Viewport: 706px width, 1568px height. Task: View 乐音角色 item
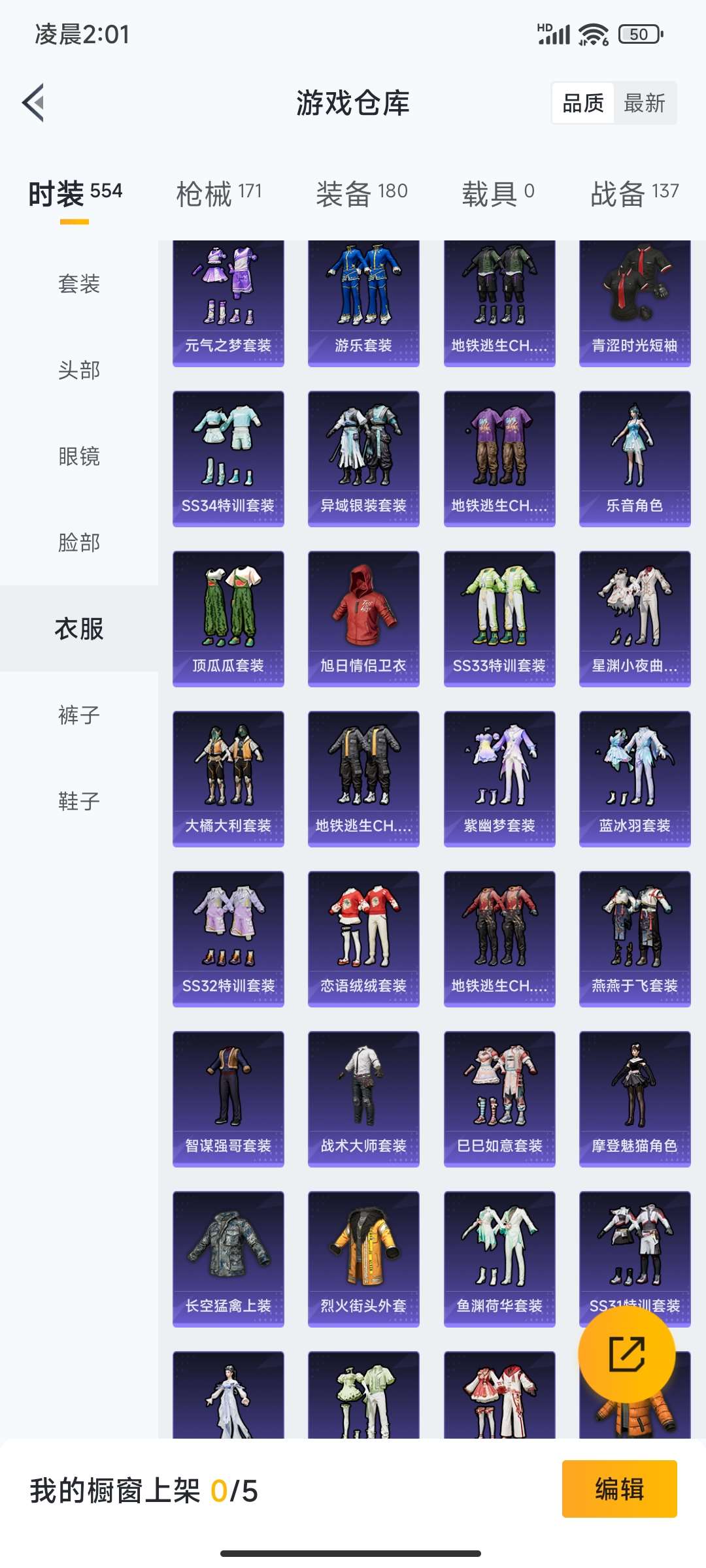(x=635, y=458)
